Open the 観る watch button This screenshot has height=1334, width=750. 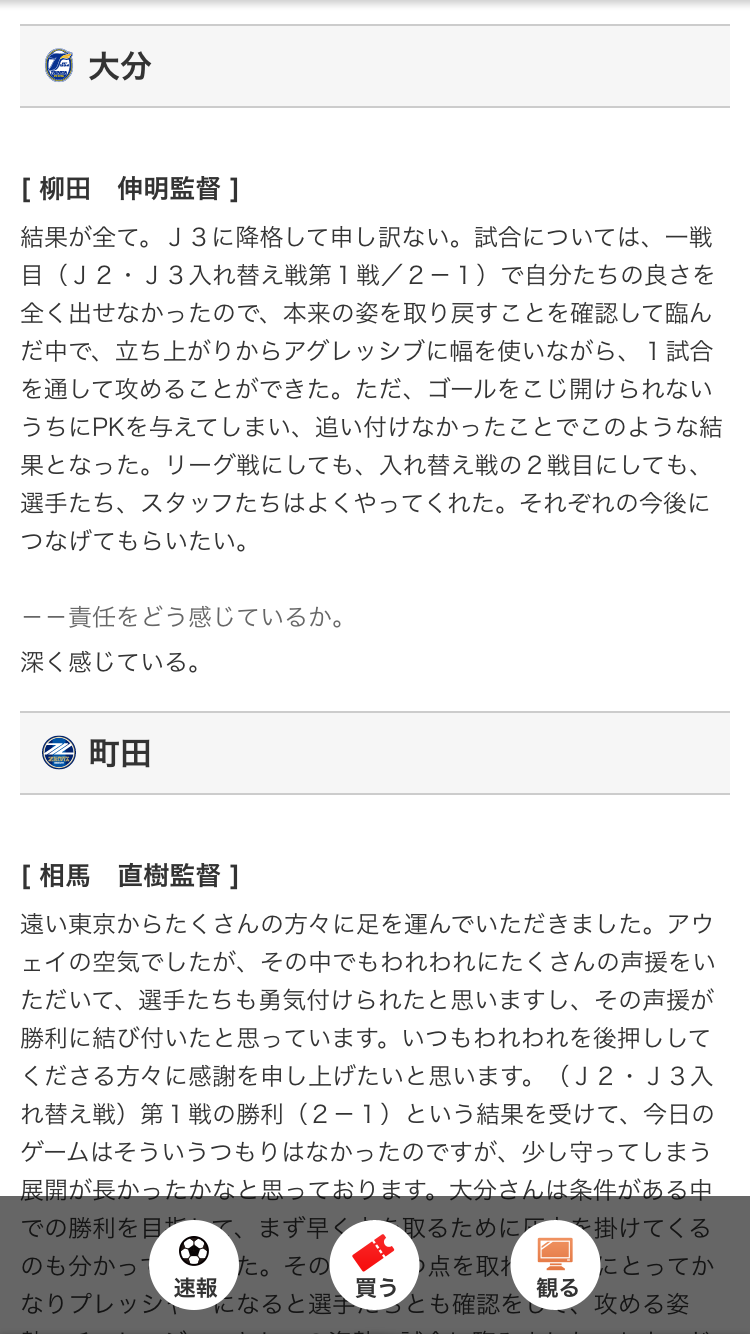coord(555,1265)
